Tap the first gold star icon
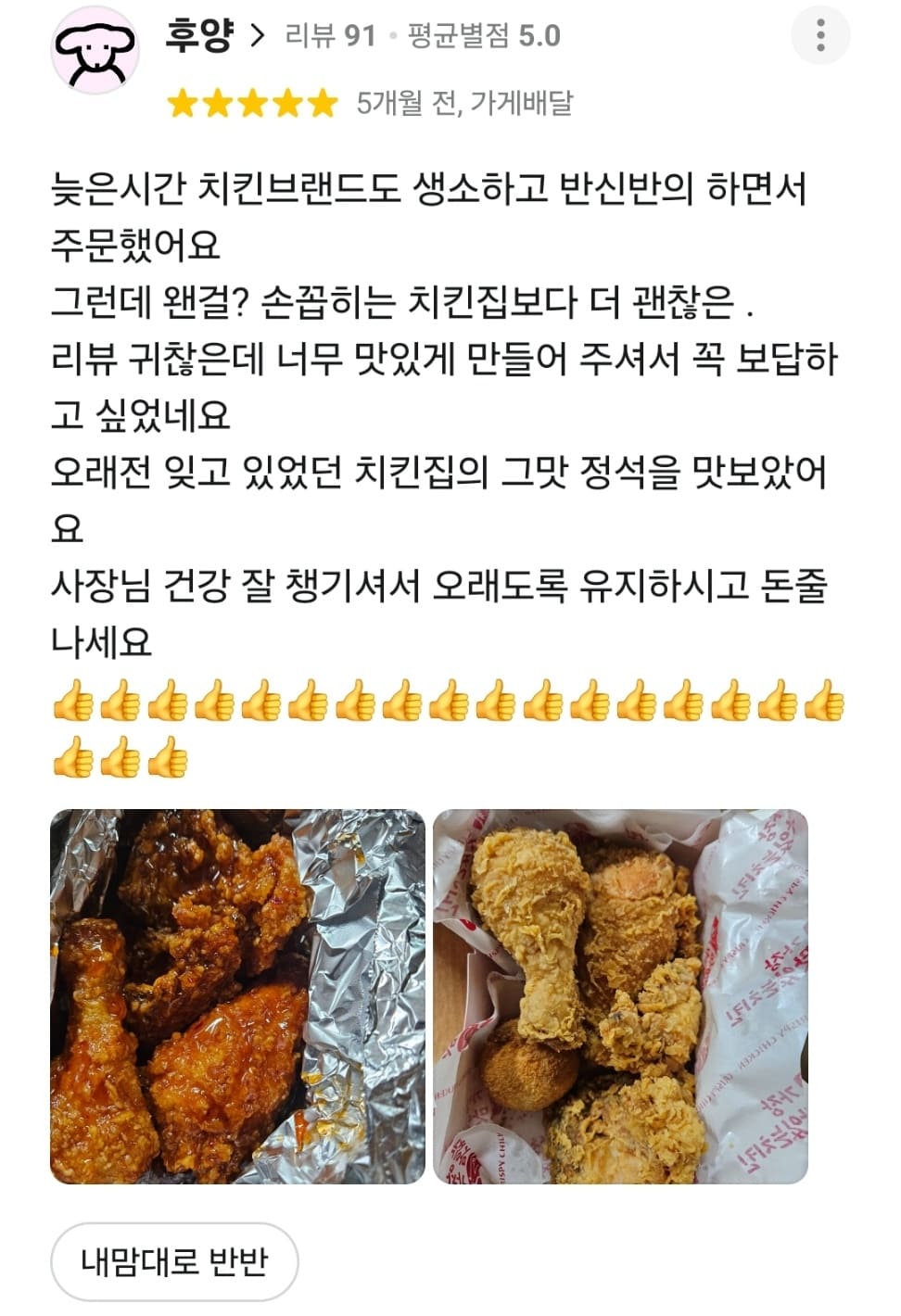This screenshot has height=1316, width=901. (x=184, y=105)
